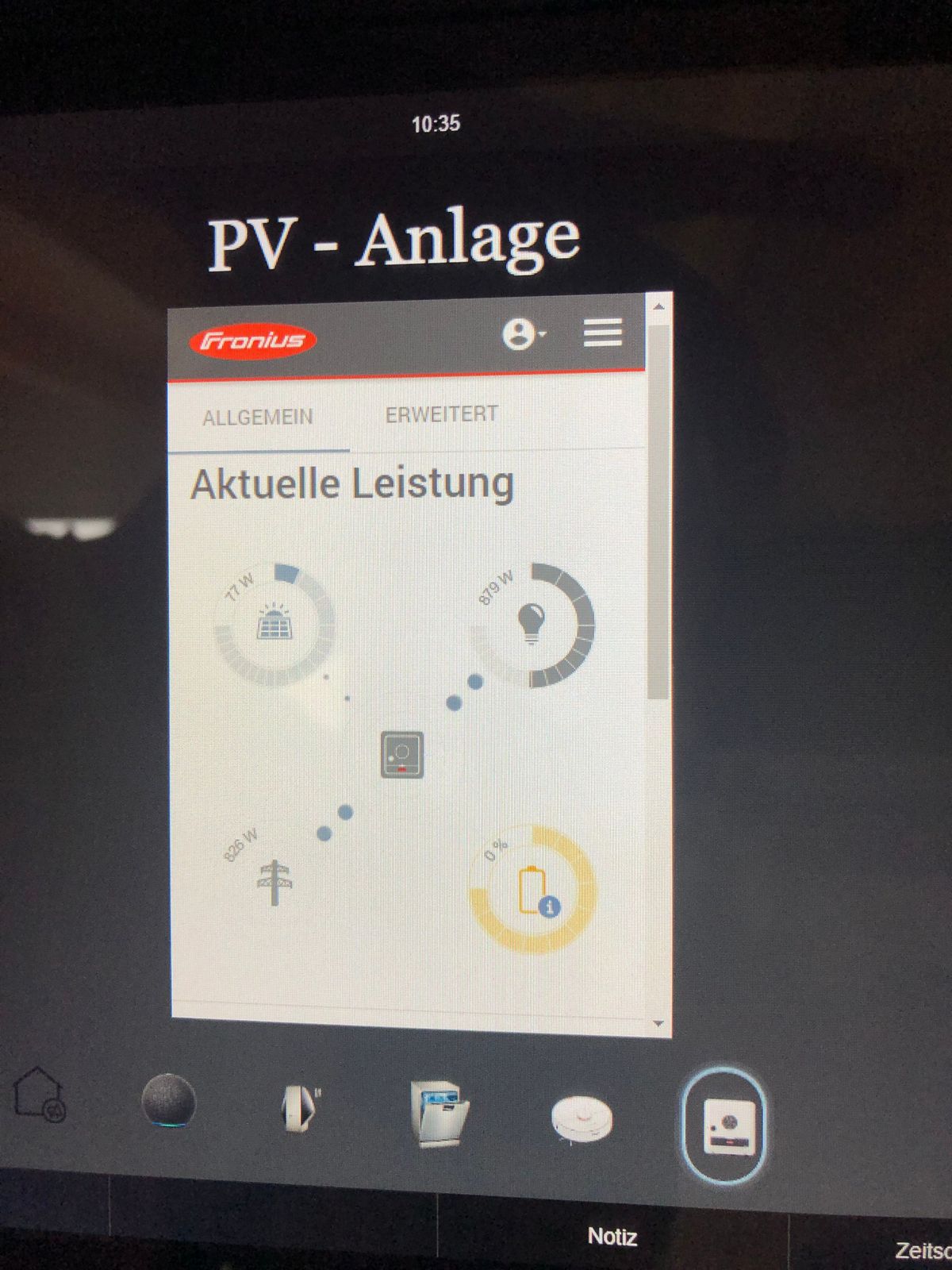The height and width of the screenshot is (1270, 952).
Task: Open the Fronius user account menu
Action: coord(521,334)
